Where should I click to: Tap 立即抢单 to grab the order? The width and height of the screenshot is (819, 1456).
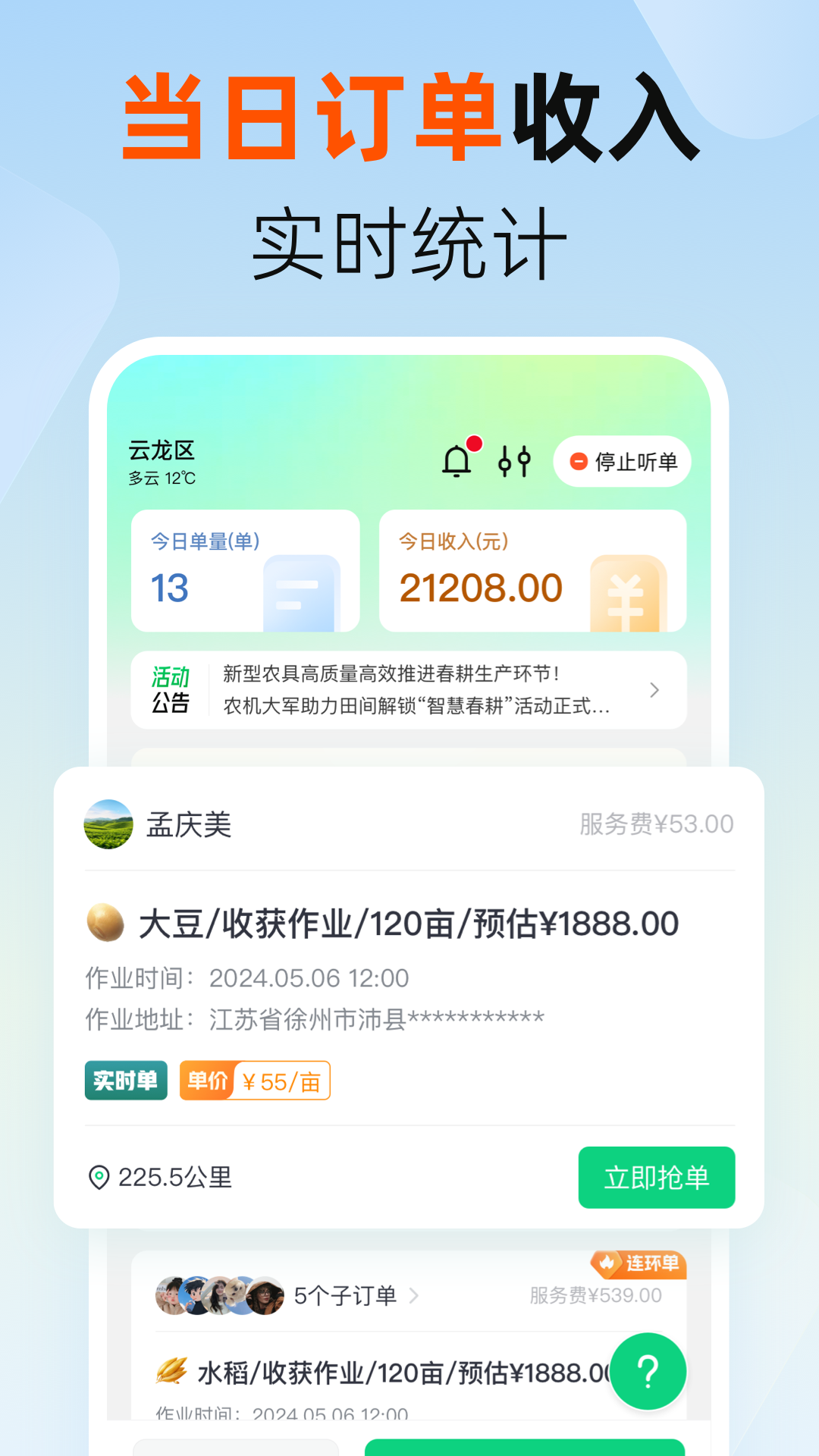tap(656, 1177)
